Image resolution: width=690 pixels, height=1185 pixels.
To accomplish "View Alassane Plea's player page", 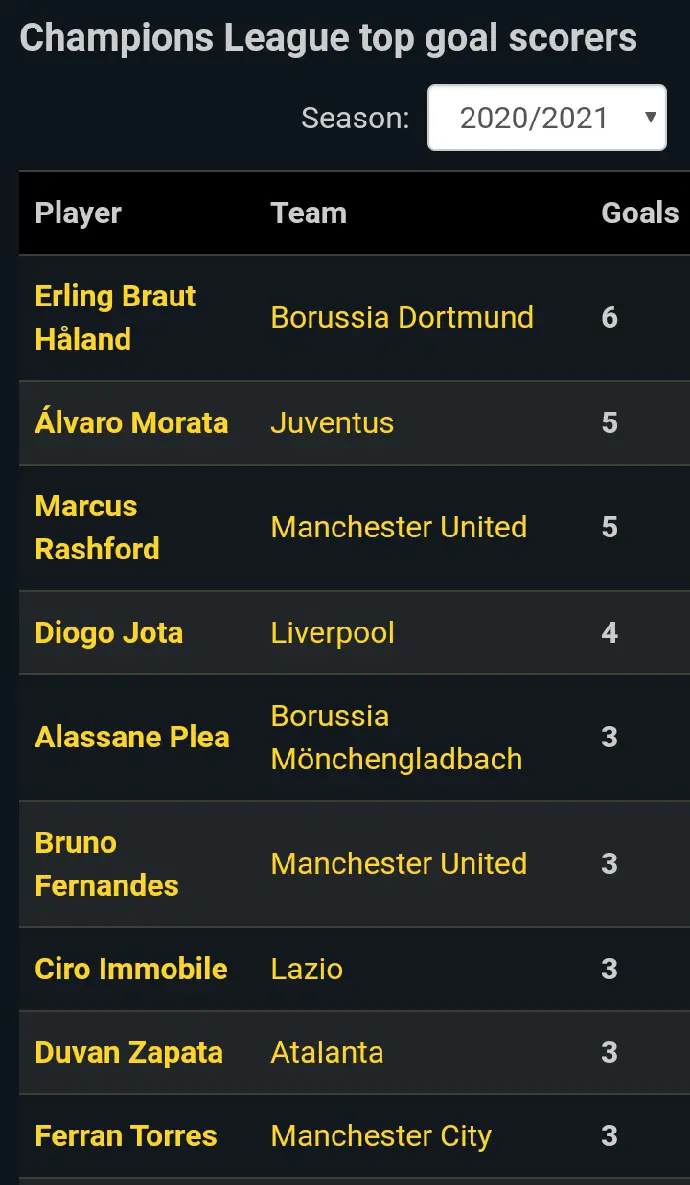I will [132, 737].
